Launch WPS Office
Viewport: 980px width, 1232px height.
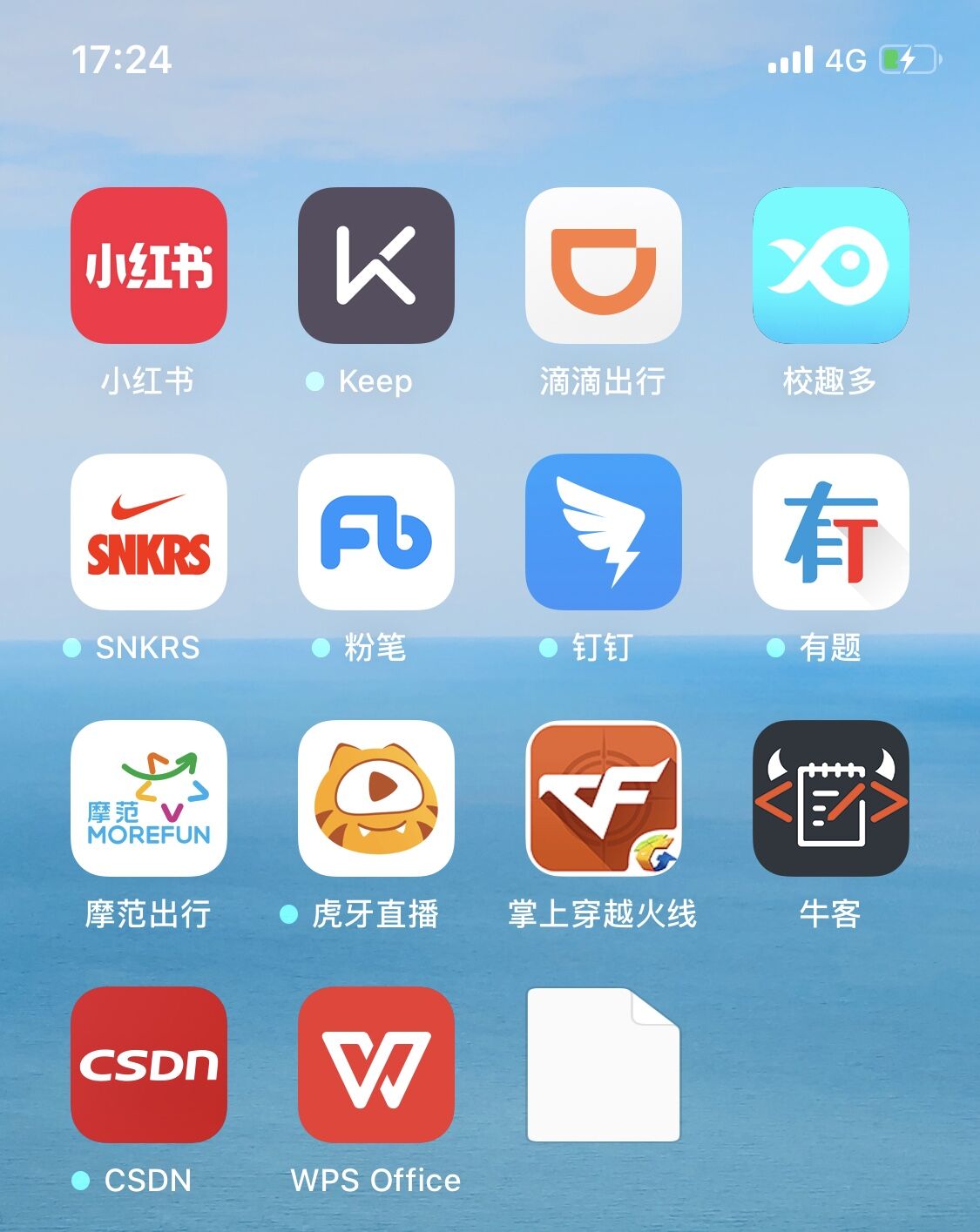(375, 1064)
